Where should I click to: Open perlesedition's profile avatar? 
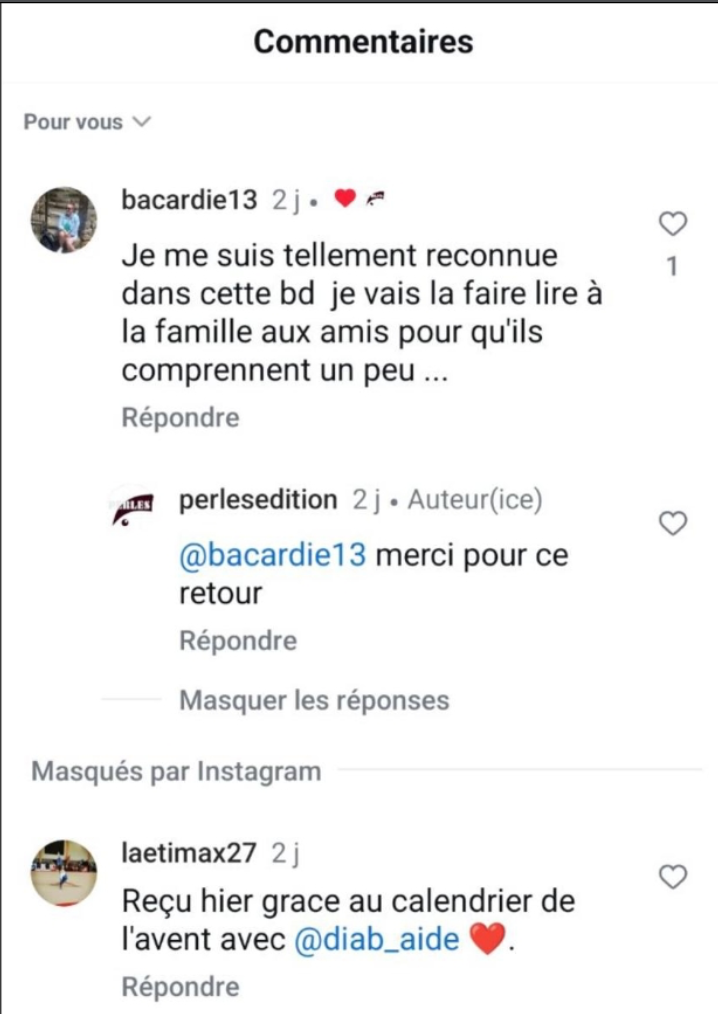(129, 506)
